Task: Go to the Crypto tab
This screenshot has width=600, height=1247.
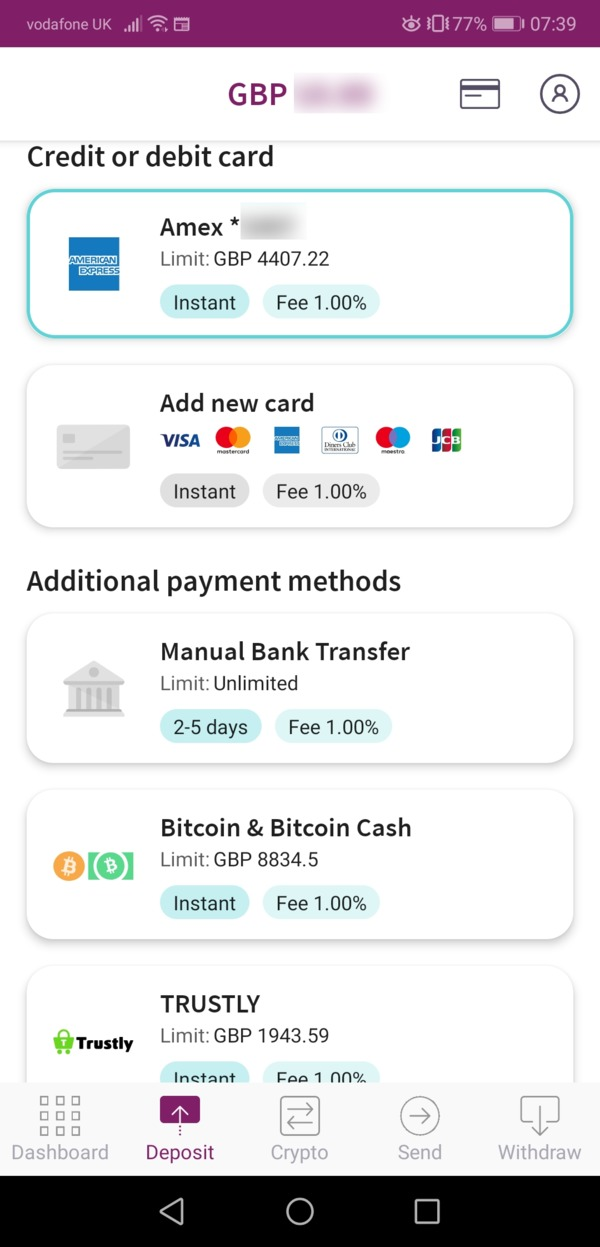Action: [x=300, y=1129]
